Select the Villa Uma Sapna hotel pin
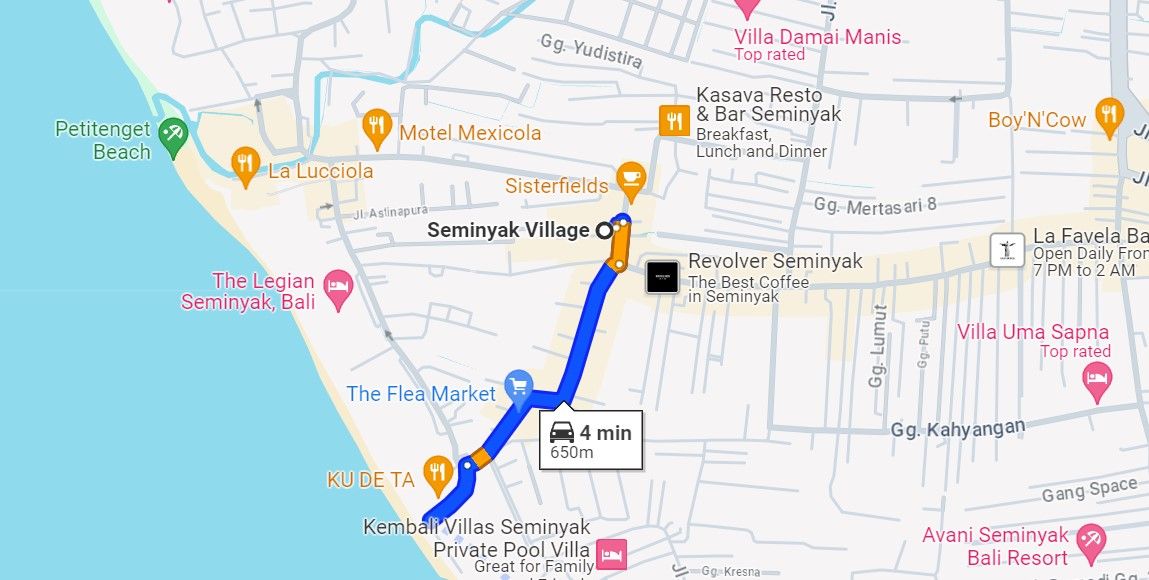Viewport: 1149px width, 580px height. [1097, 379]
